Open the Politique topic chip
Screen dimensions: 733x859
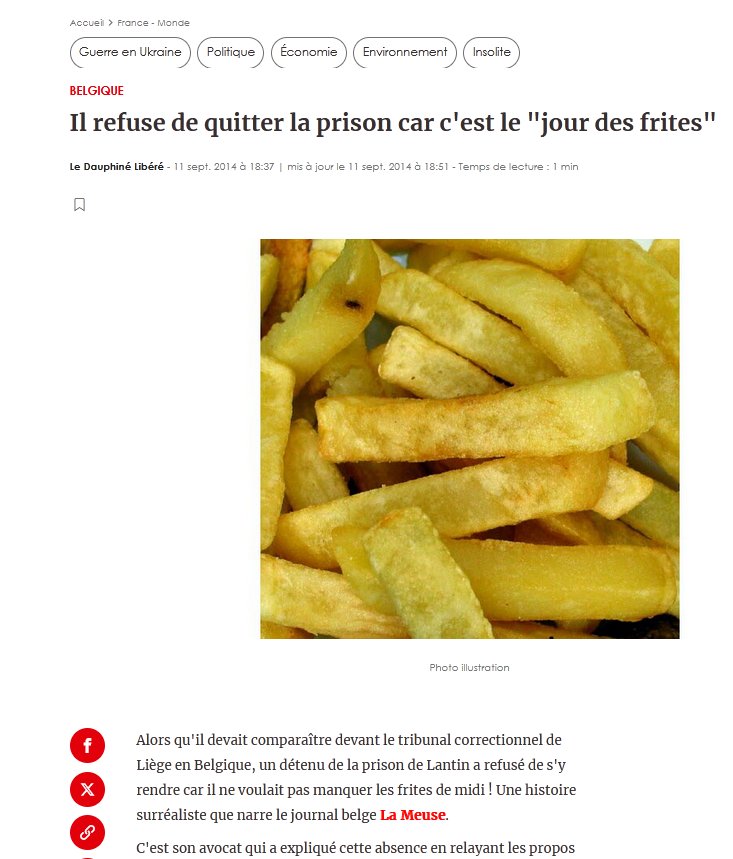(231, 52)
